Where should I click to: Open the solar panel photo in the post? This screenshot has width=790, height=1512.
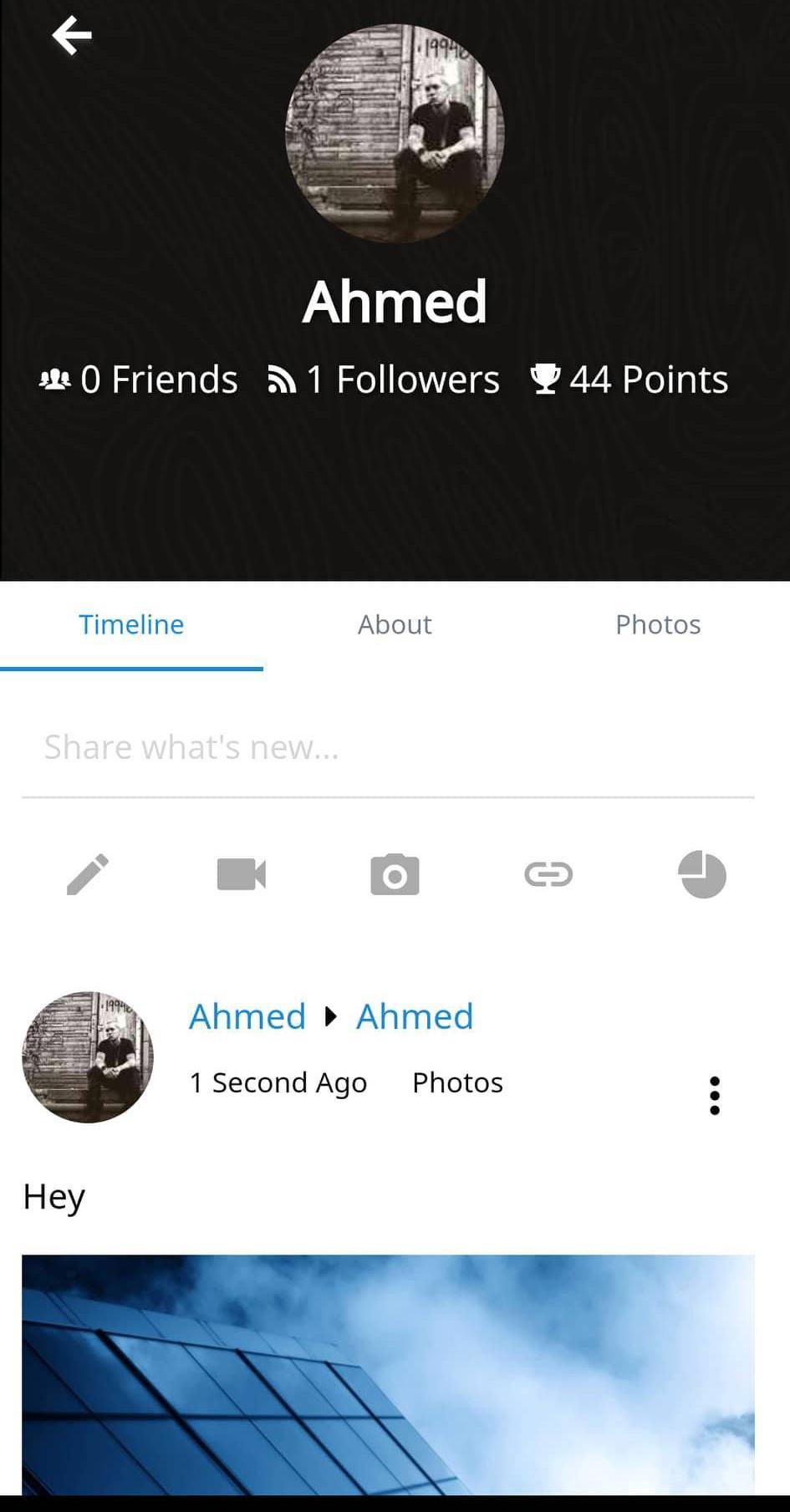[x=388, y=1374]
